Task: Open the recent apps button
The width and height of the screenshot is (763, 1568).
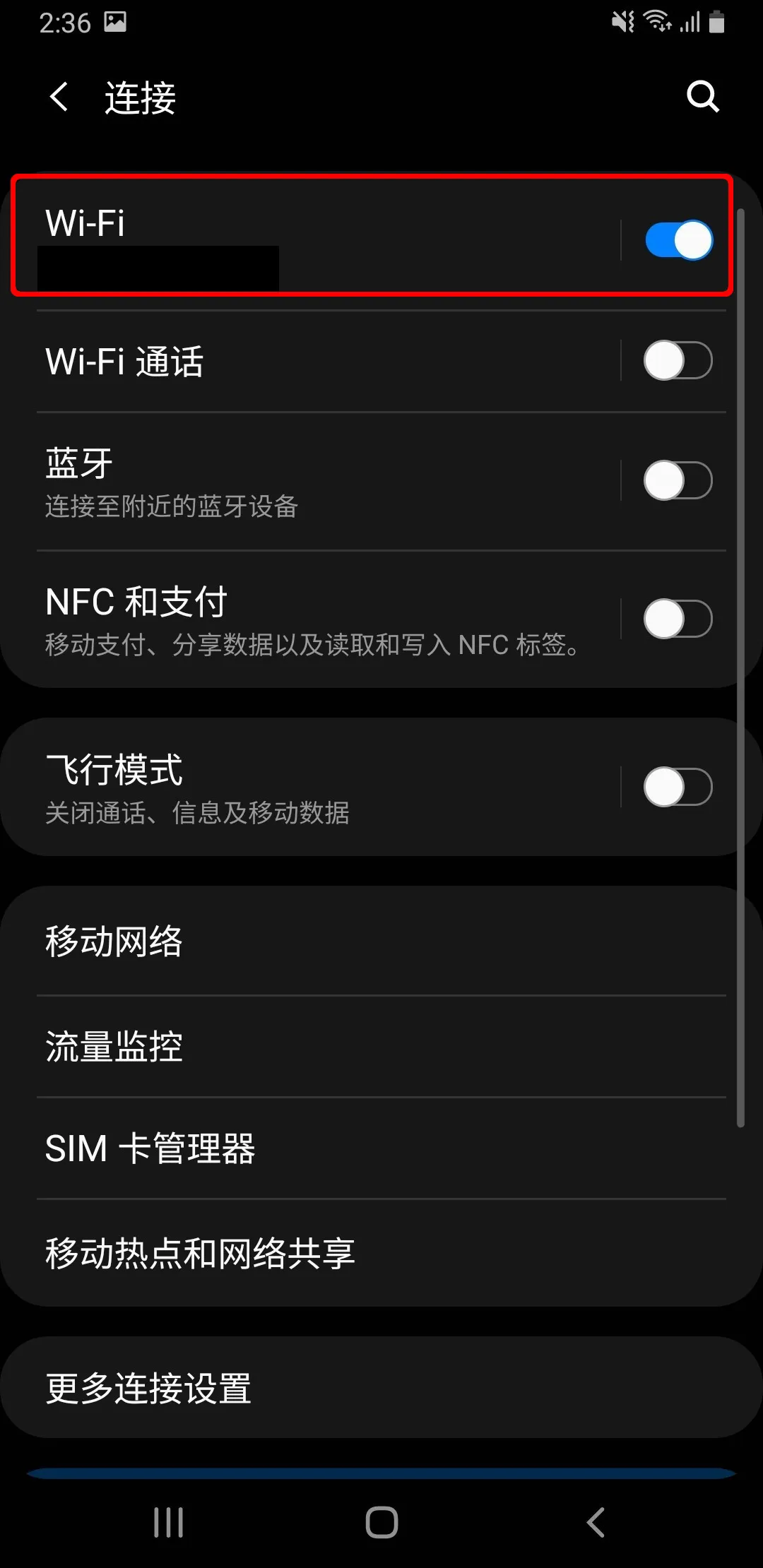Action: (x=169, y=1522)
